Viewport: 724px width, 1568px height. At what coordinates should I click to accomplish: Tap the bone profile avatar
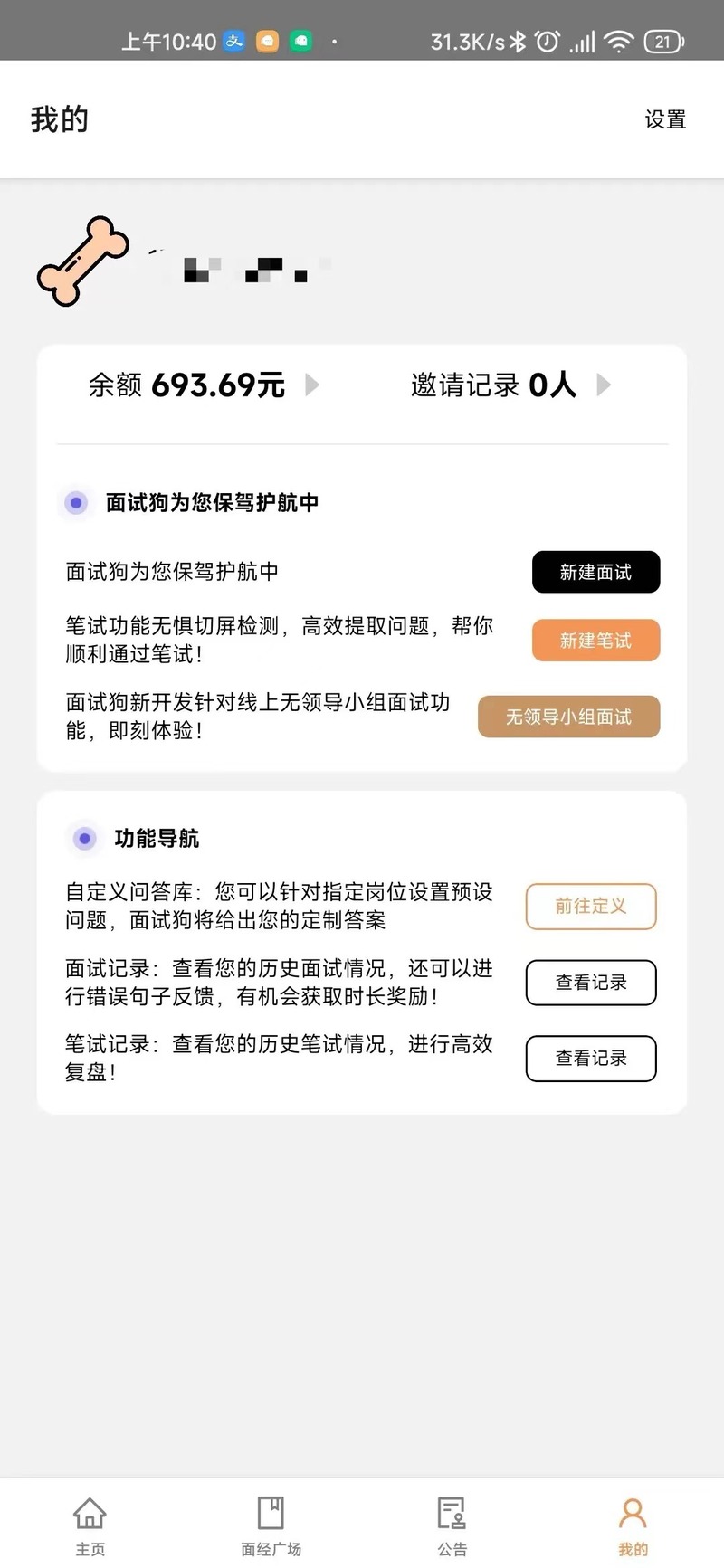pos(82,261)
